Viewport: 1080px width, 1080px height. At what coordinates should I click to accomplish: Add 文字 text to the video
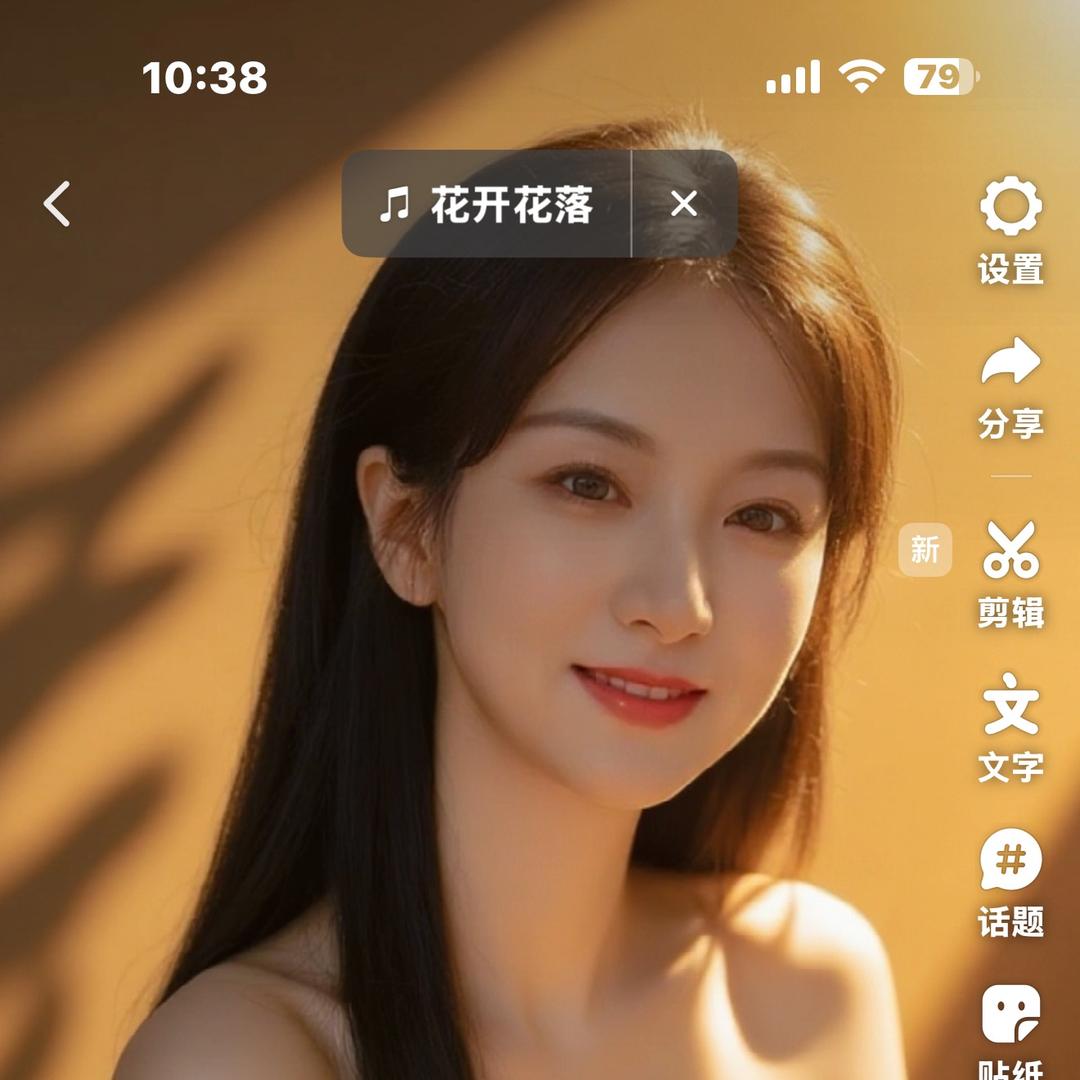click(x=1010, y=729)
